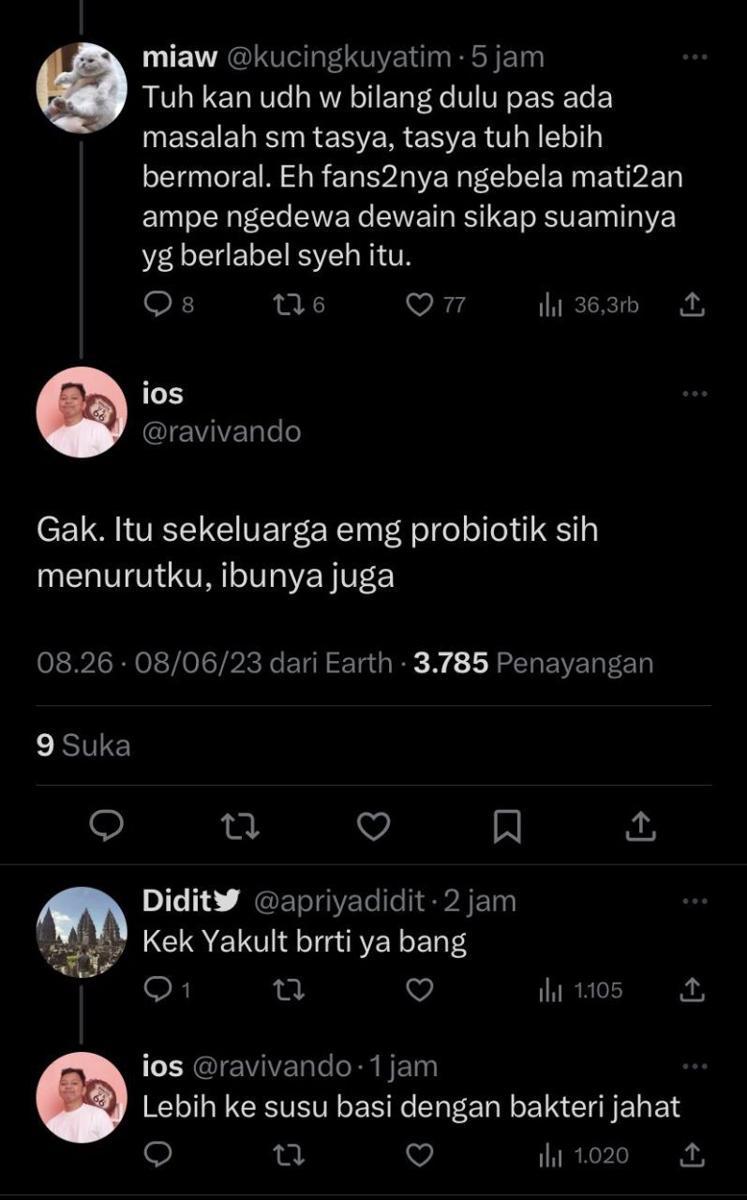Like Didit's Yakult reply

(x=422, y=990)
